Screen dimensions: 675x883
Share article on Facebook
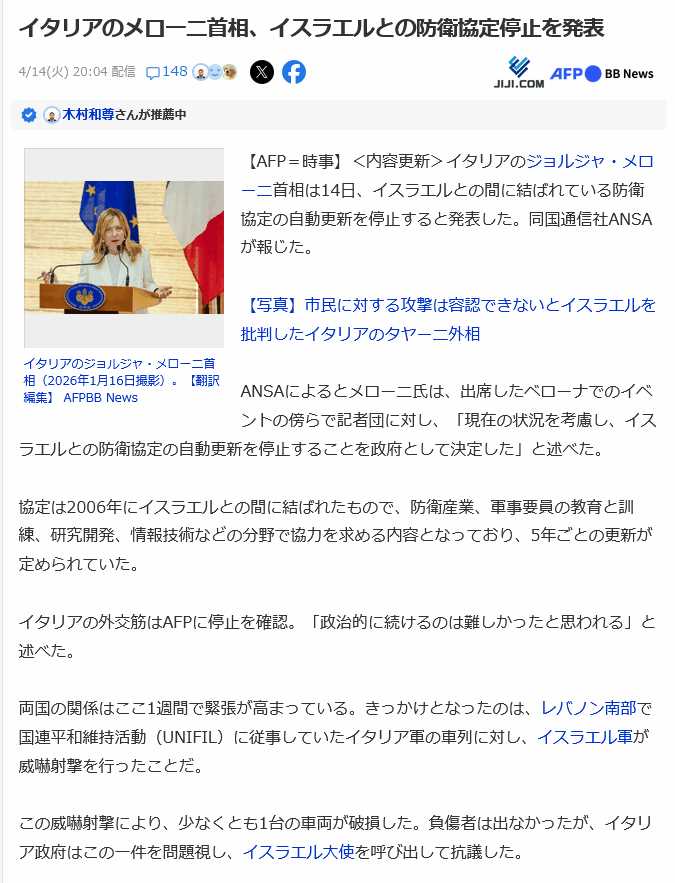[x=294, y=72]
